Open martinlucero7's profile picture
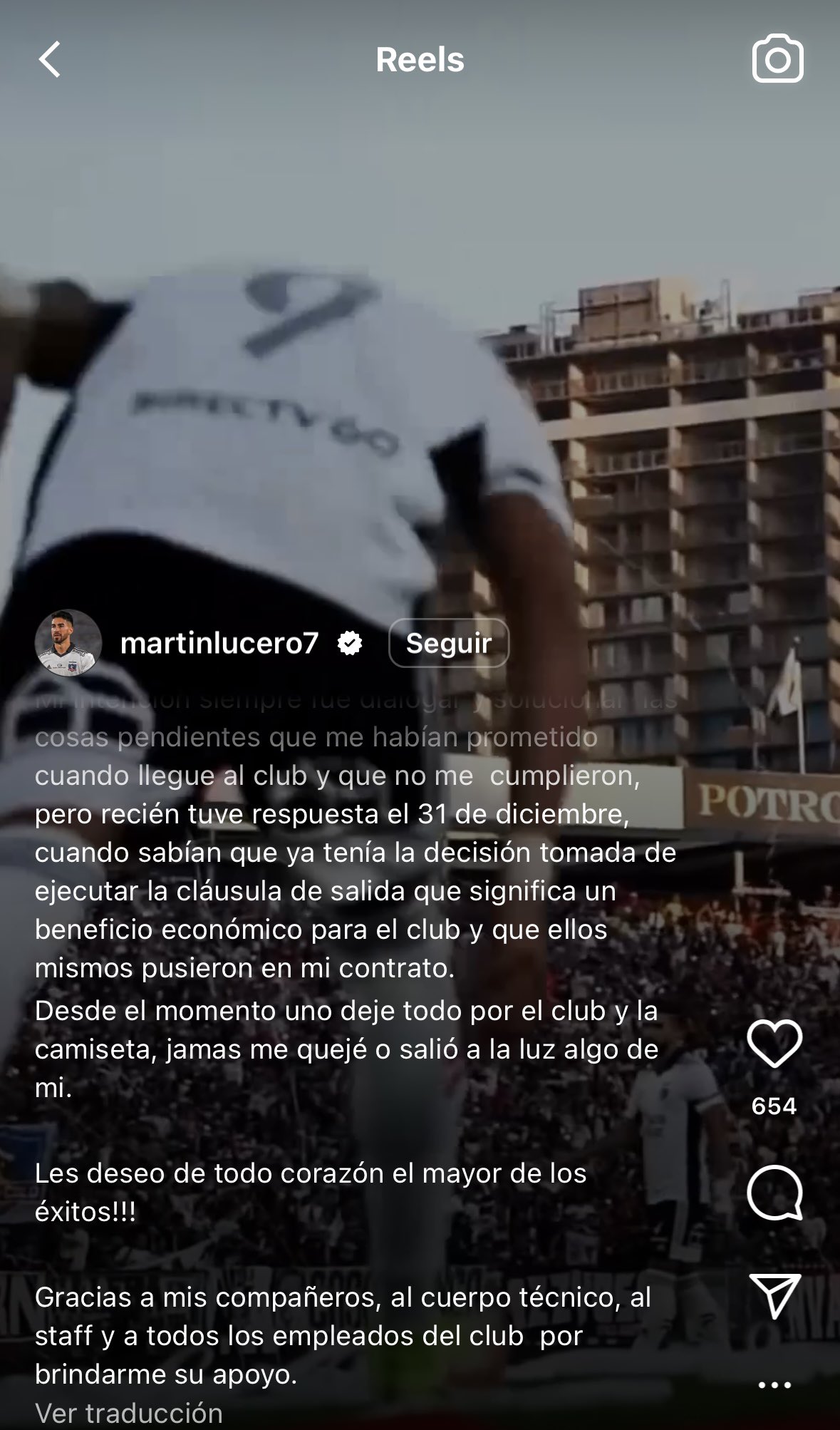 (68, 643)
